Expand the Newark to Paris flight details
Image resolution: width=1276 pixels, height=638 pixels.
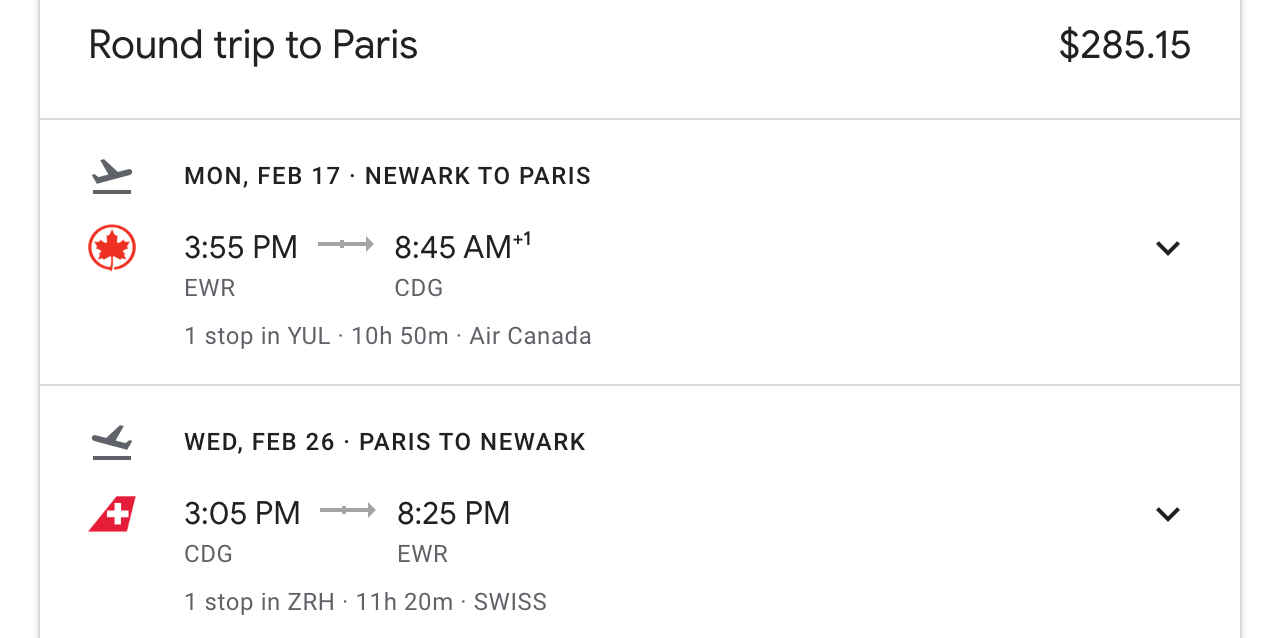1167,248
